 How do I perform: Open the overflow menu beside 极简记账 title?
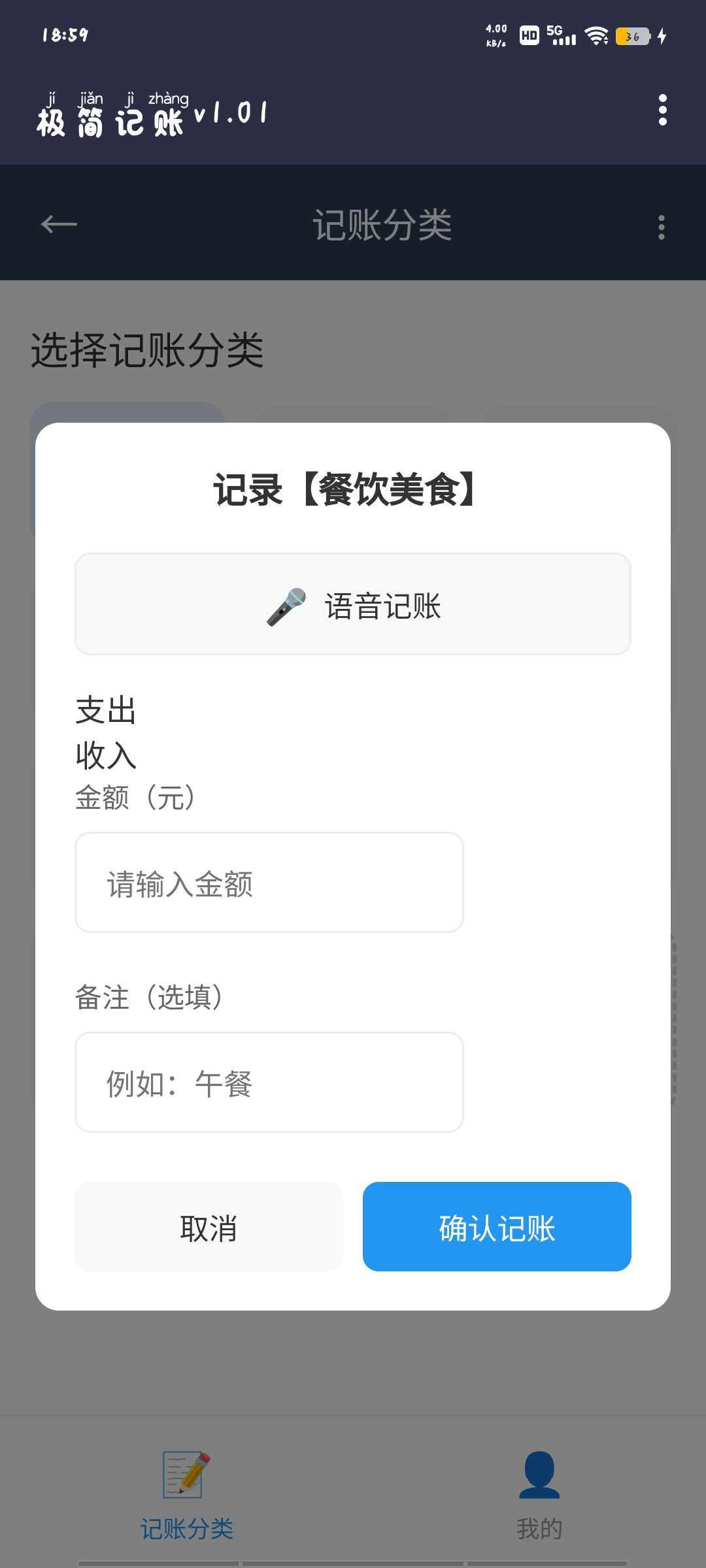pyautogui.click(x=663, y=110)
